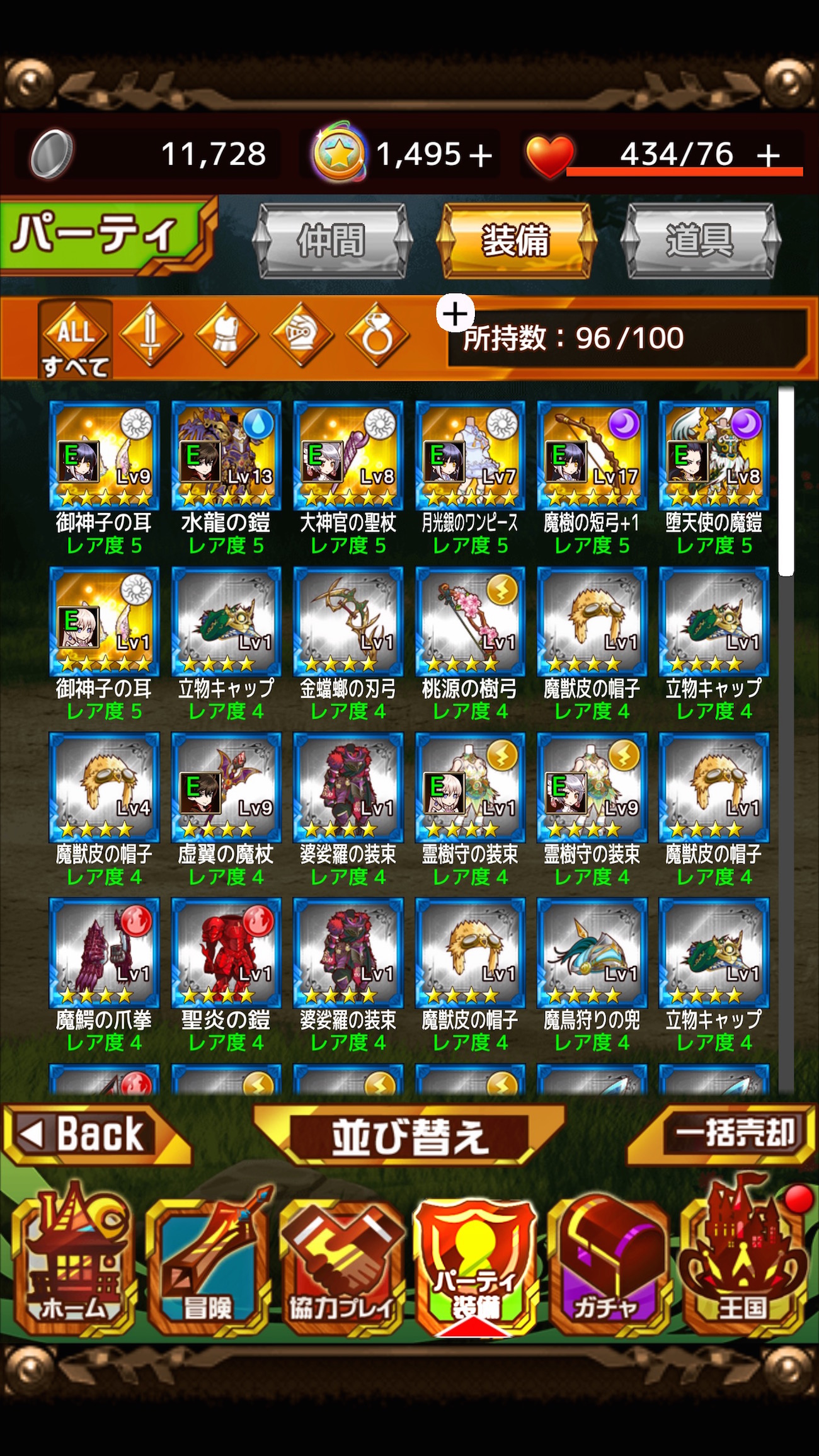Open 大神官の聖杖 equipment

tap(348, 457)
